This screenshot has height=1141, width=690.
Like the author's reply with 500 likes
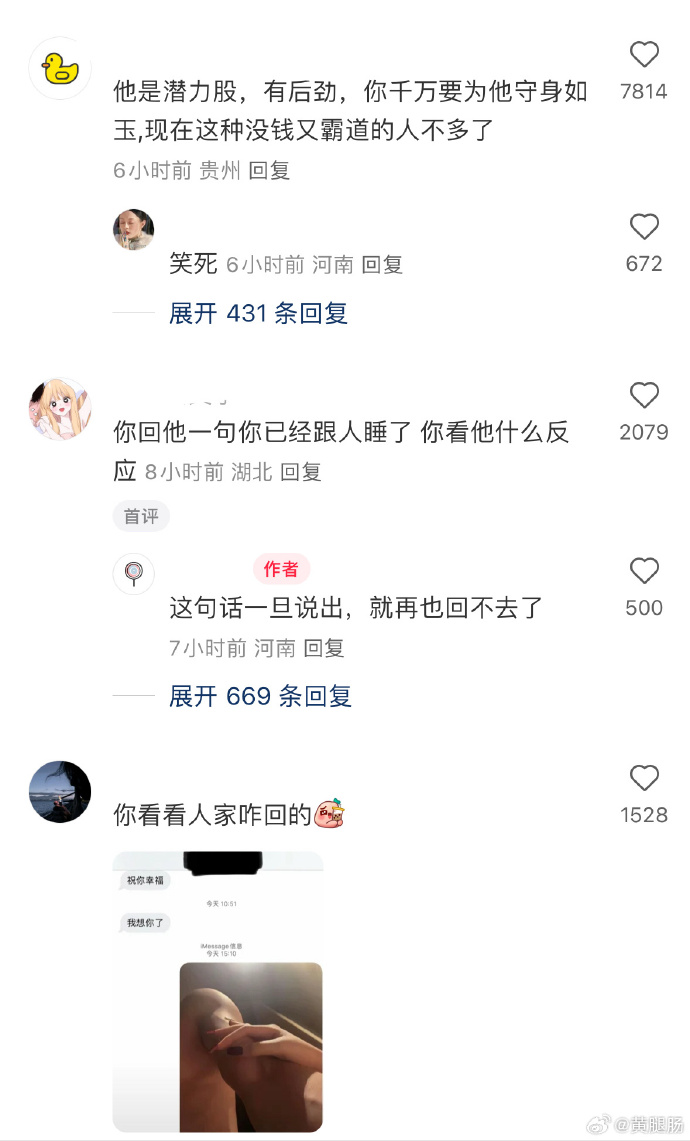[x=644, y=572]
